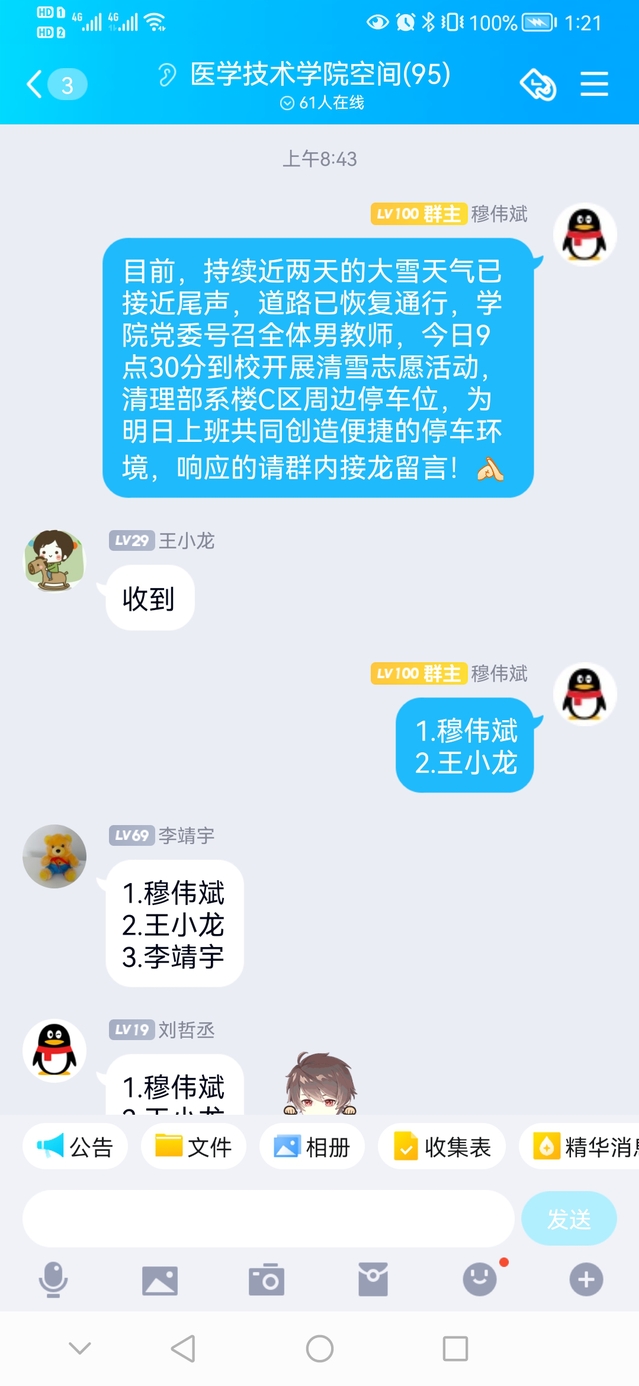This screenshot has width=639, height=1386.
Task: Open the red packet icon
Action: 373,1279
